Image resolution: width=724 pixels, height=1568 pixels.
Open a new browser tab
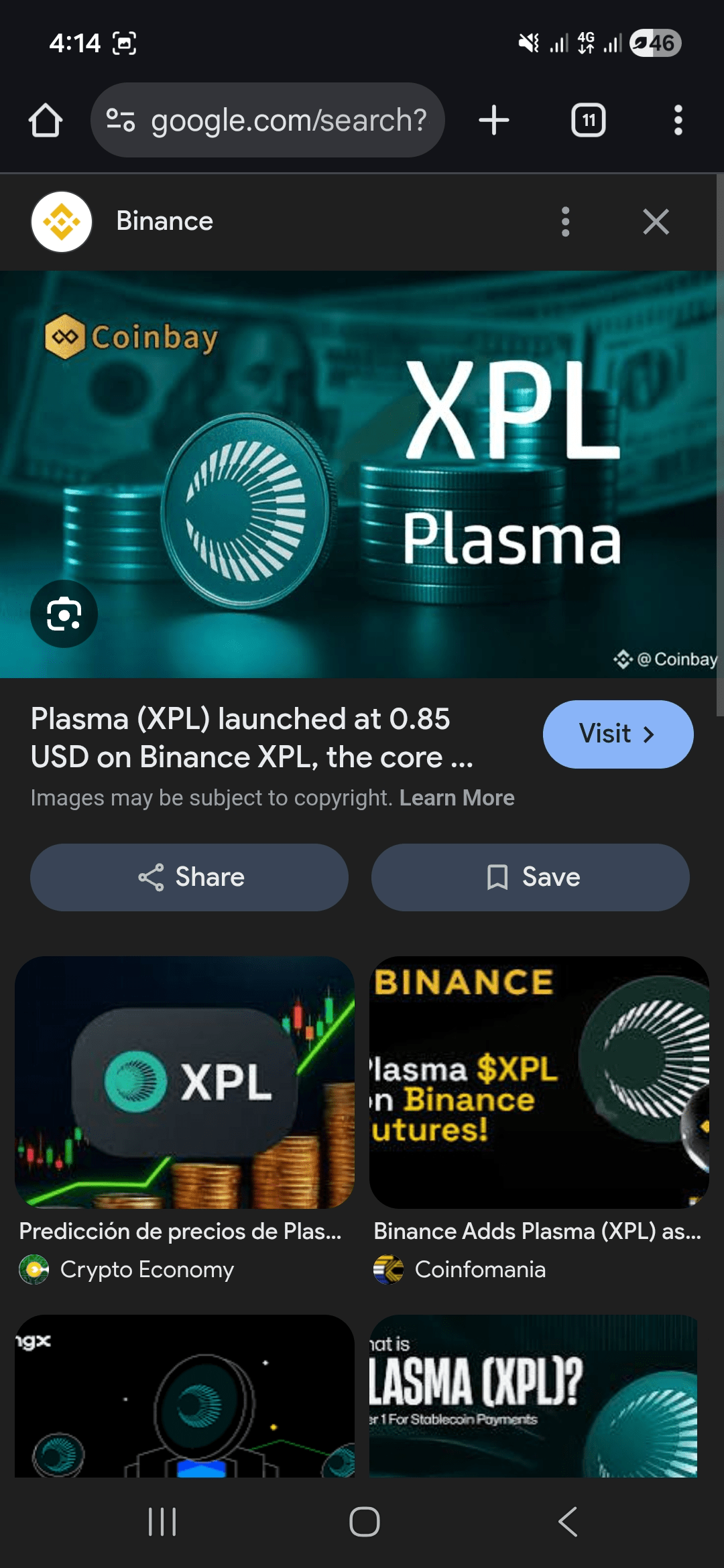494,121
